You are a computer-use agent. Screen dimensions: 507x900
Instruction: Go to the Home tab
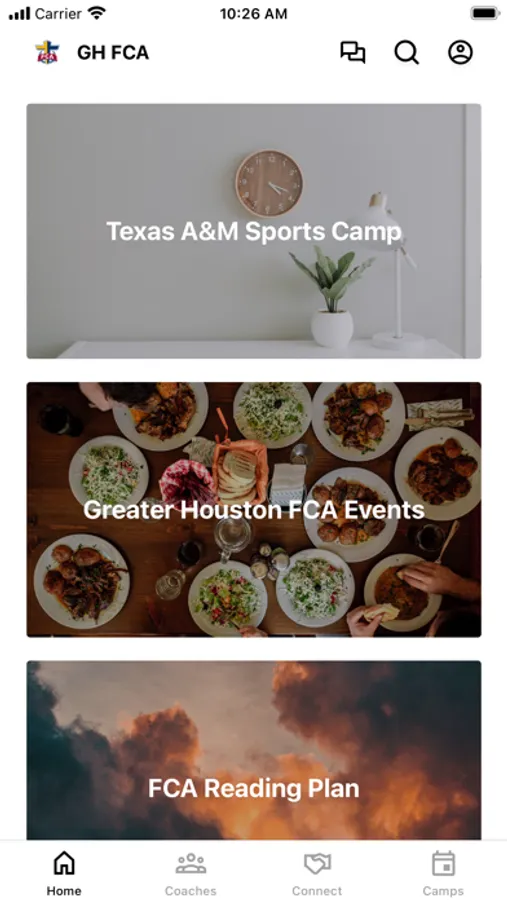click(64, 872)
